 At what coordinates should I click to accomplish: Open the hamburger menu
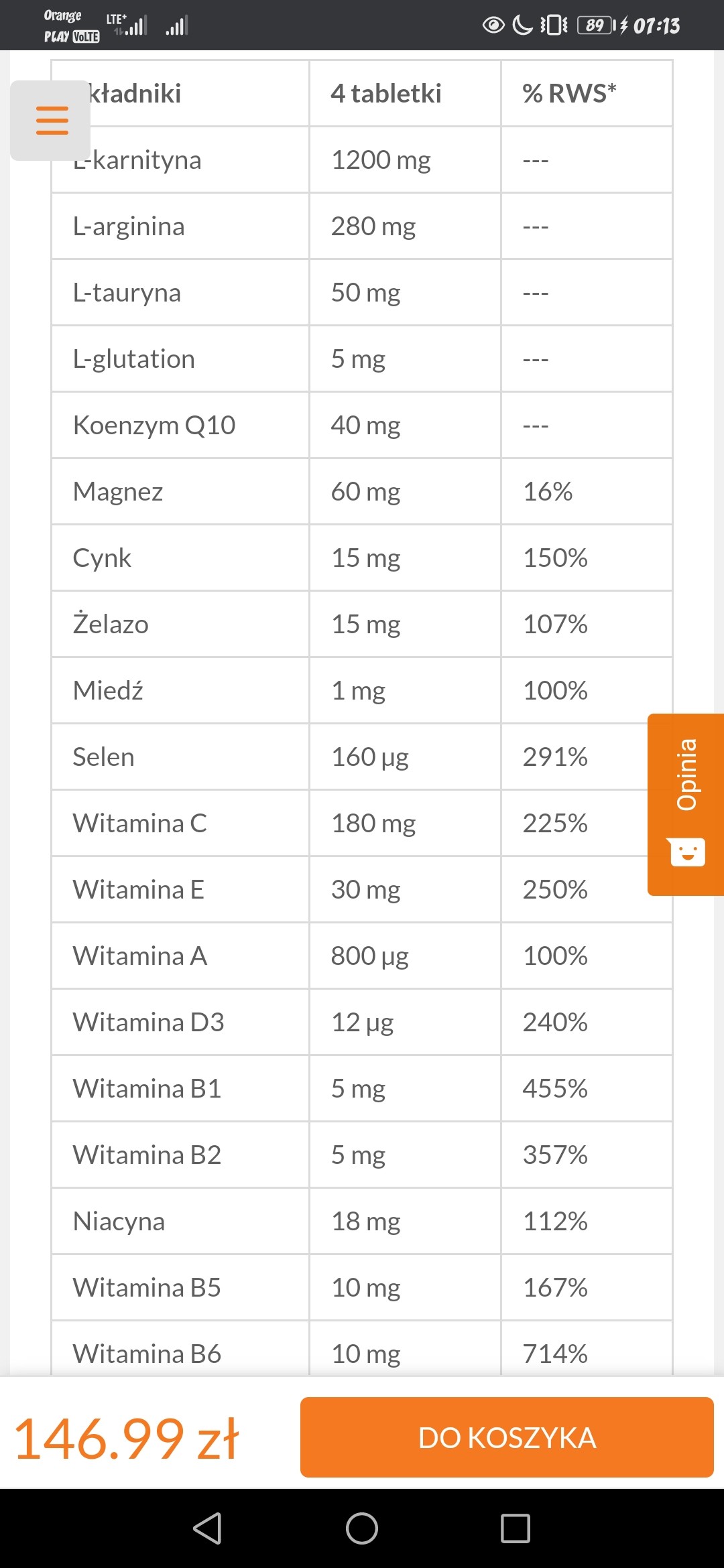pos(52,121)
